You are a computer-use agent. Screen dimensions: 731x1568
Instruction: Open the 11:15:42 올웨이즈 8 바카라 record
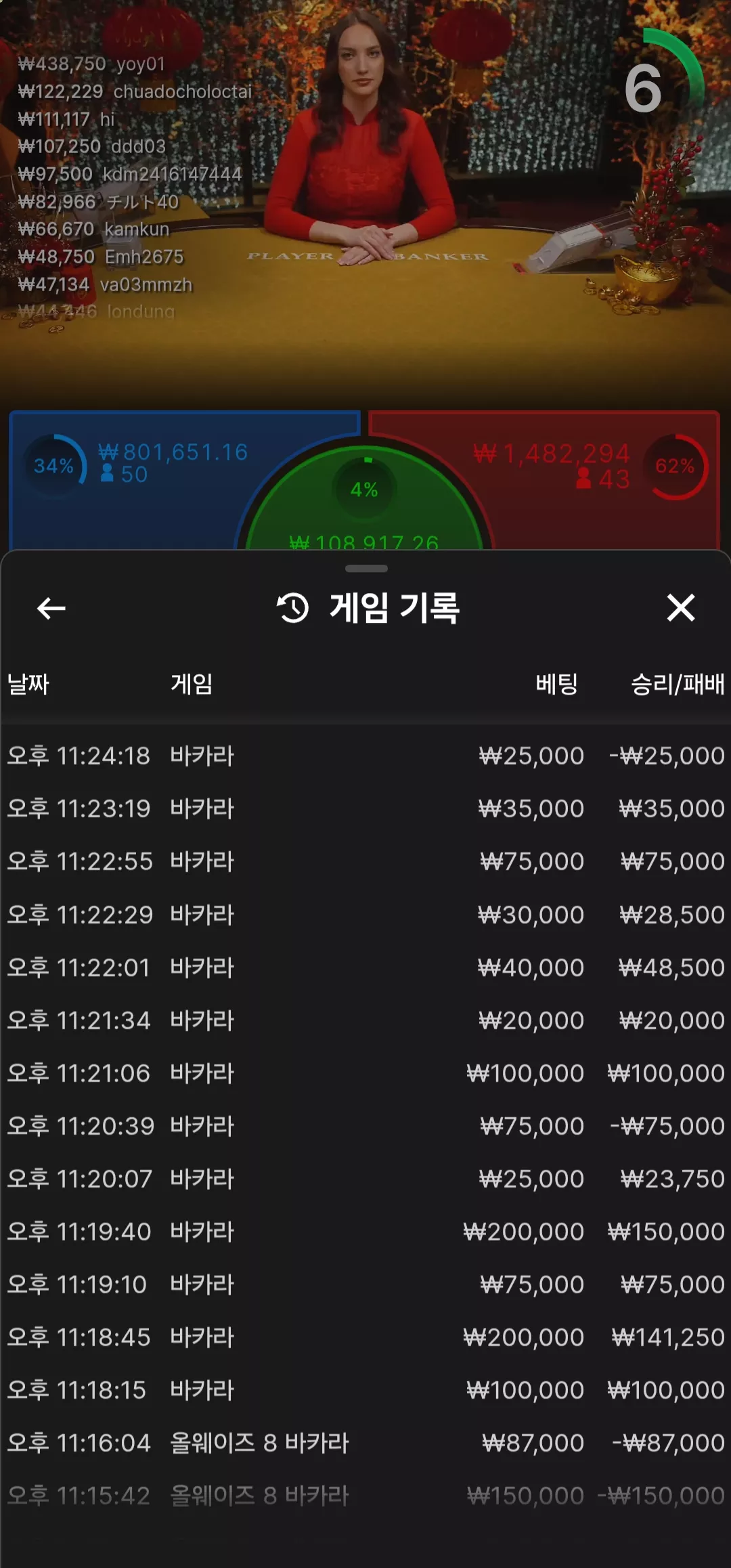pos(365,1496)
